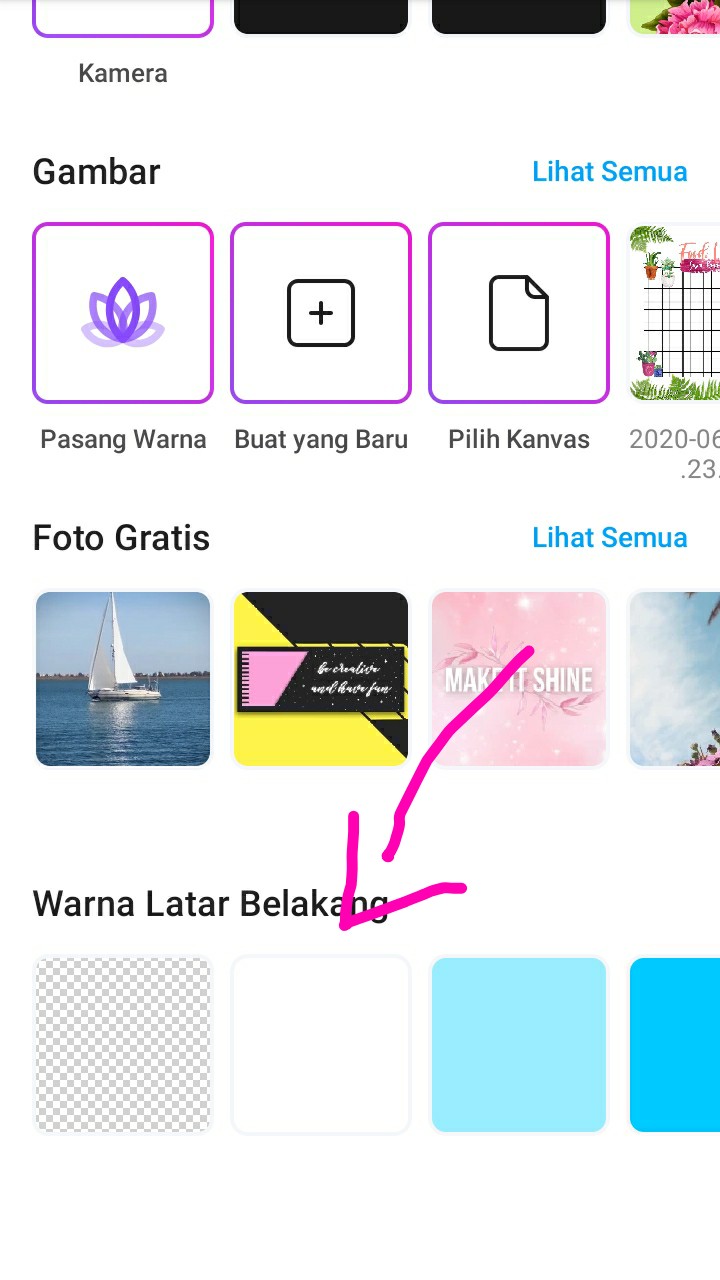This screenshot has width=720, height=1280.
Task: Select the transparent checkered background
Action: coord(123,1045)
